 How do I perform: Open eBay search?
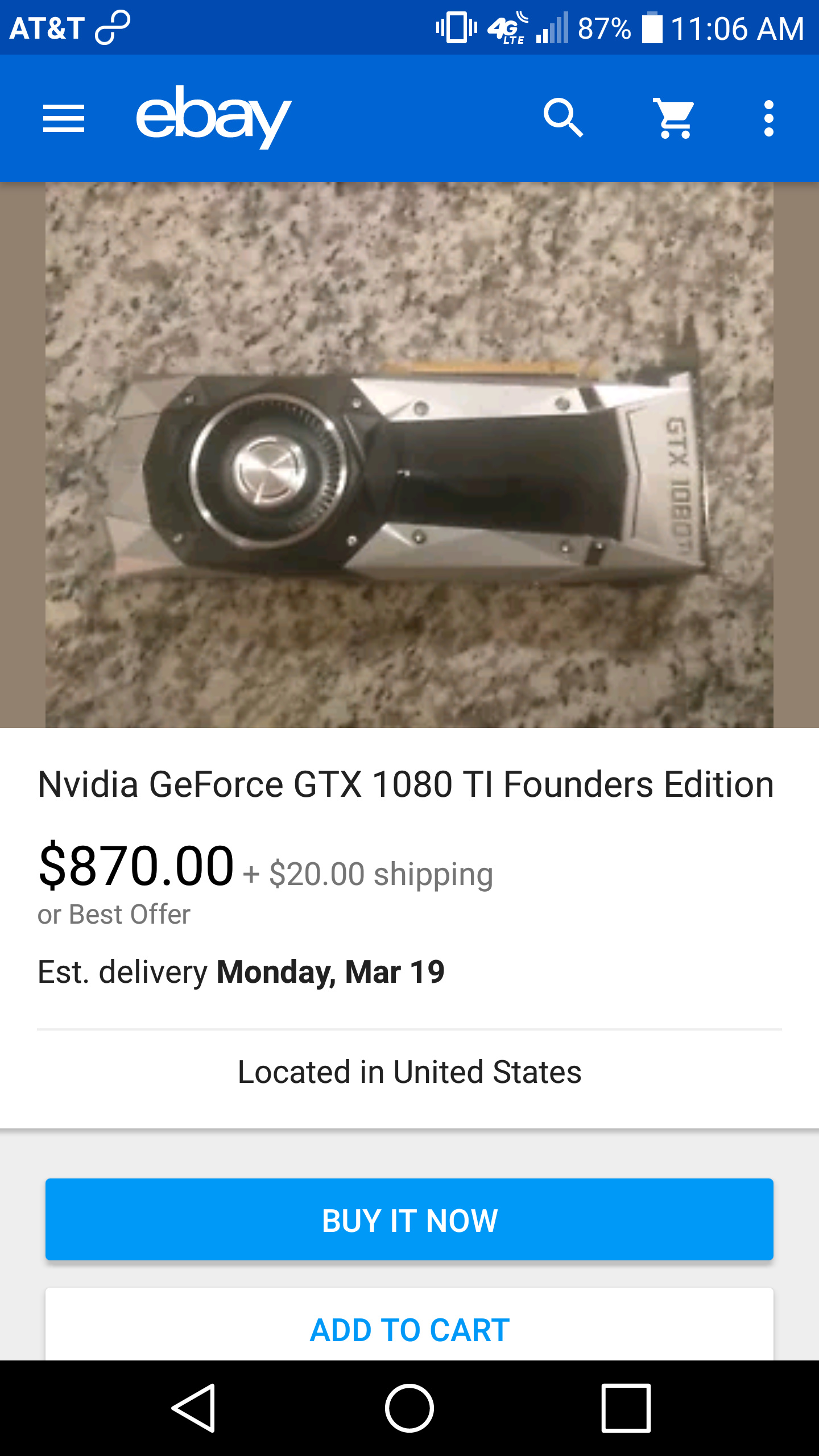pos(563,118)
